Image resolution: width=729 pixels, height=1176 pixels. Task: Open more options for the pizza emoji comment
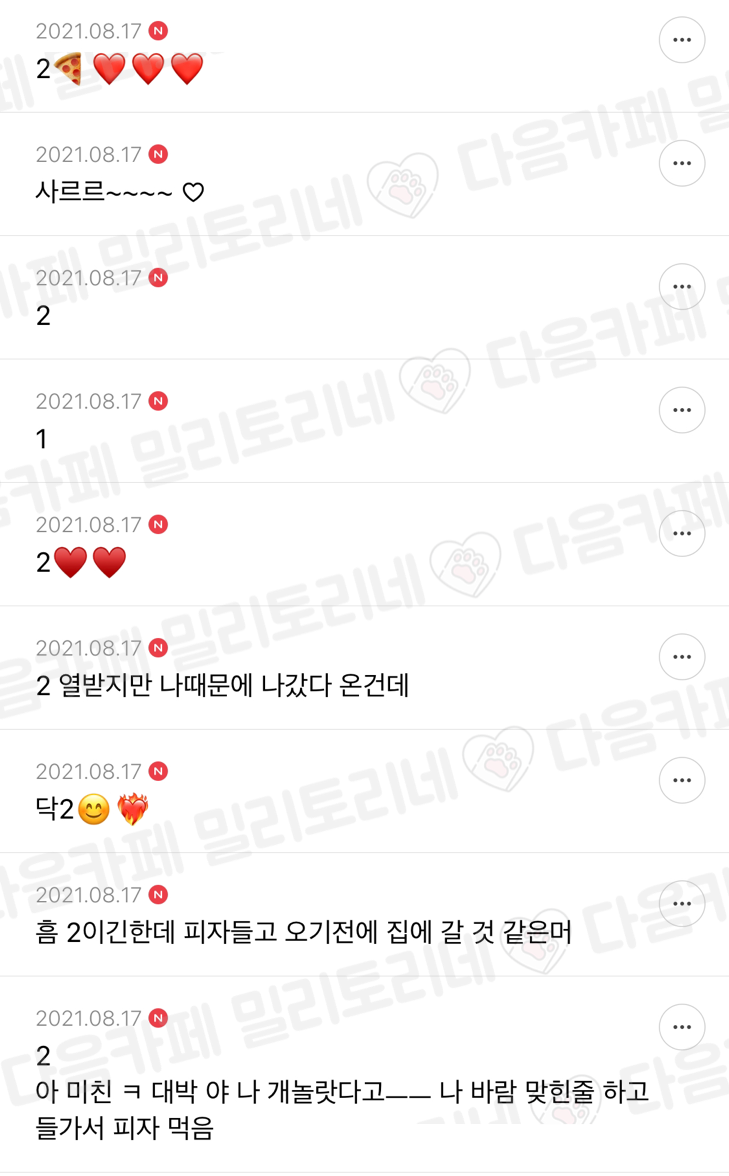pyautogui.click(x=682, y=40)
